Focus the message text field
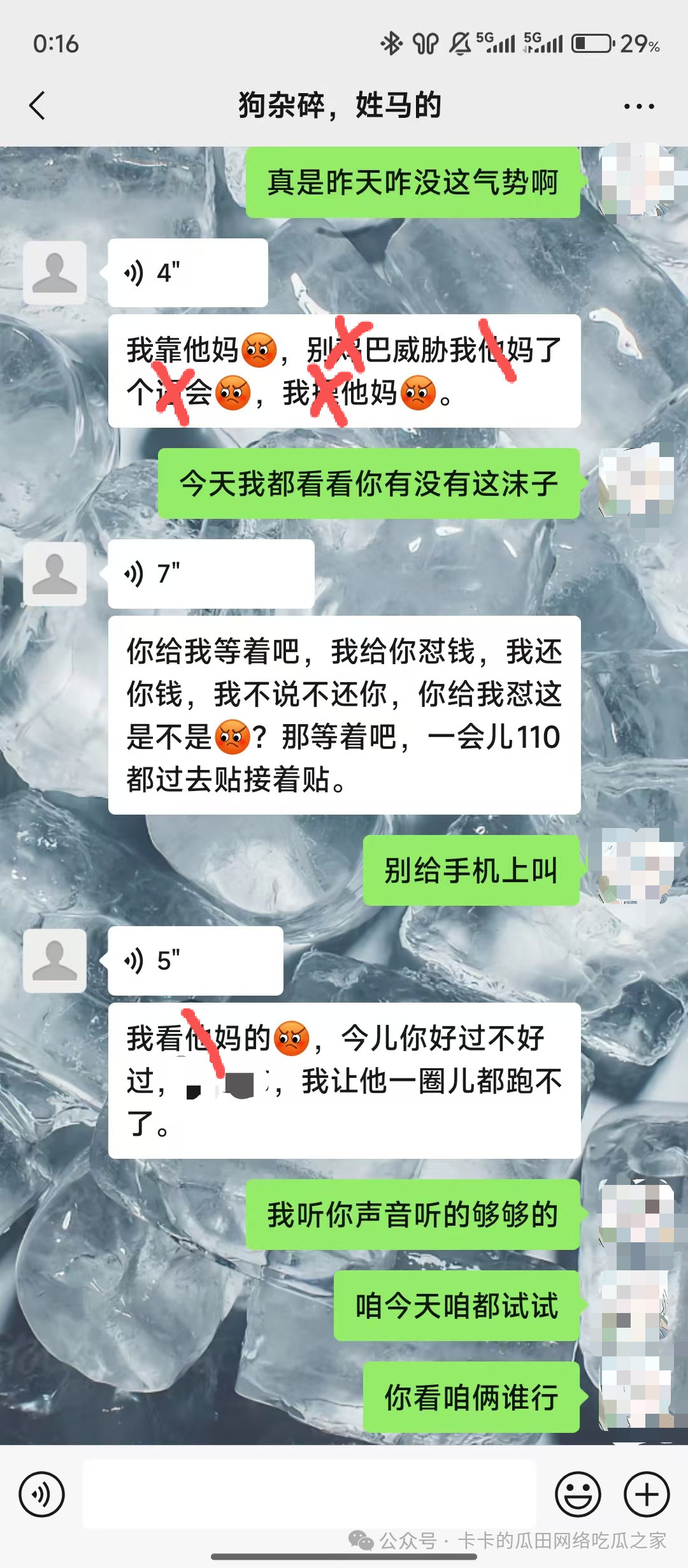The width and height of the screenshot is (688, 1568). 310,1494
